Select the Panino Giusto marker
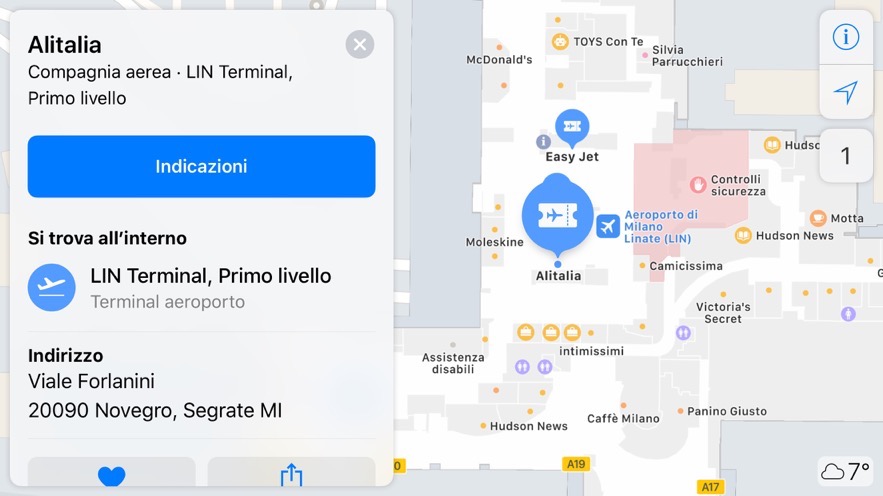Viewport: 883px width, 496px height. click(x=681, y=411)
